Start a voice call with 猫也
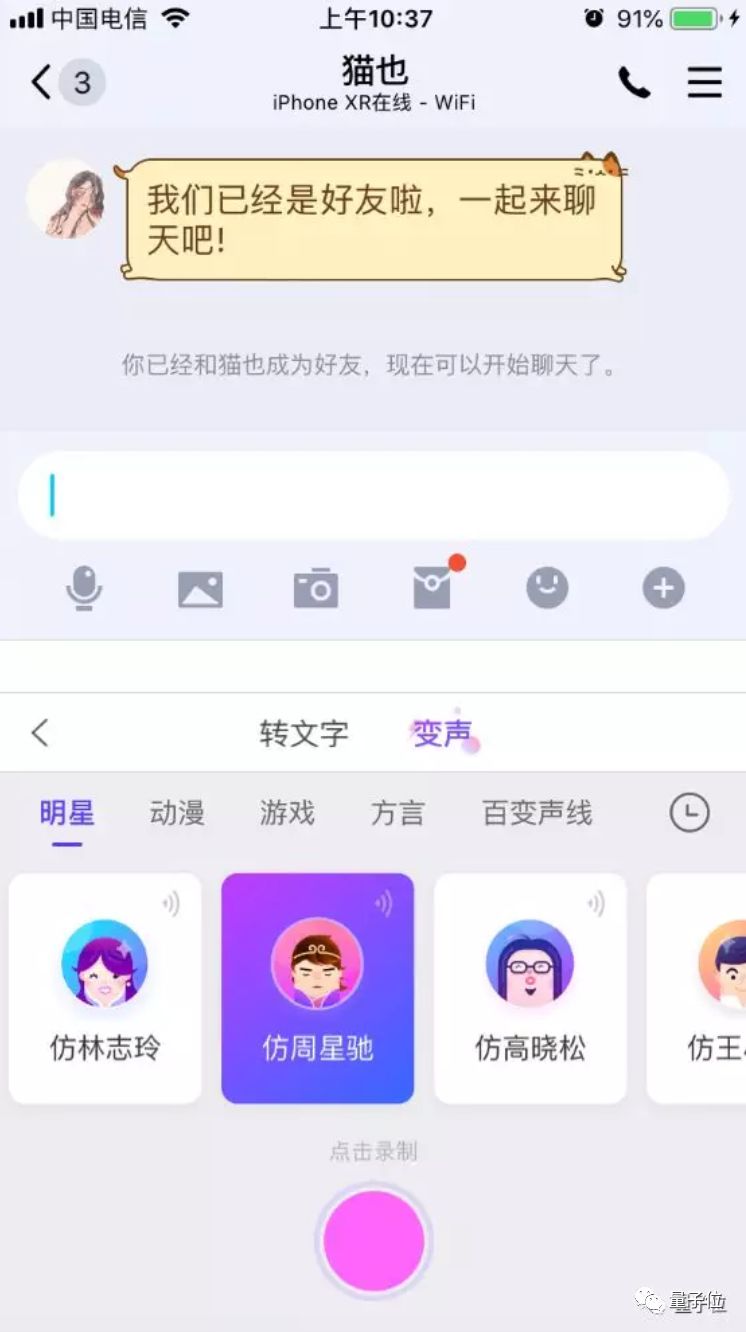Image resolution: width=746 pixels, height=1332 pixels. click(x=634, y=83)
